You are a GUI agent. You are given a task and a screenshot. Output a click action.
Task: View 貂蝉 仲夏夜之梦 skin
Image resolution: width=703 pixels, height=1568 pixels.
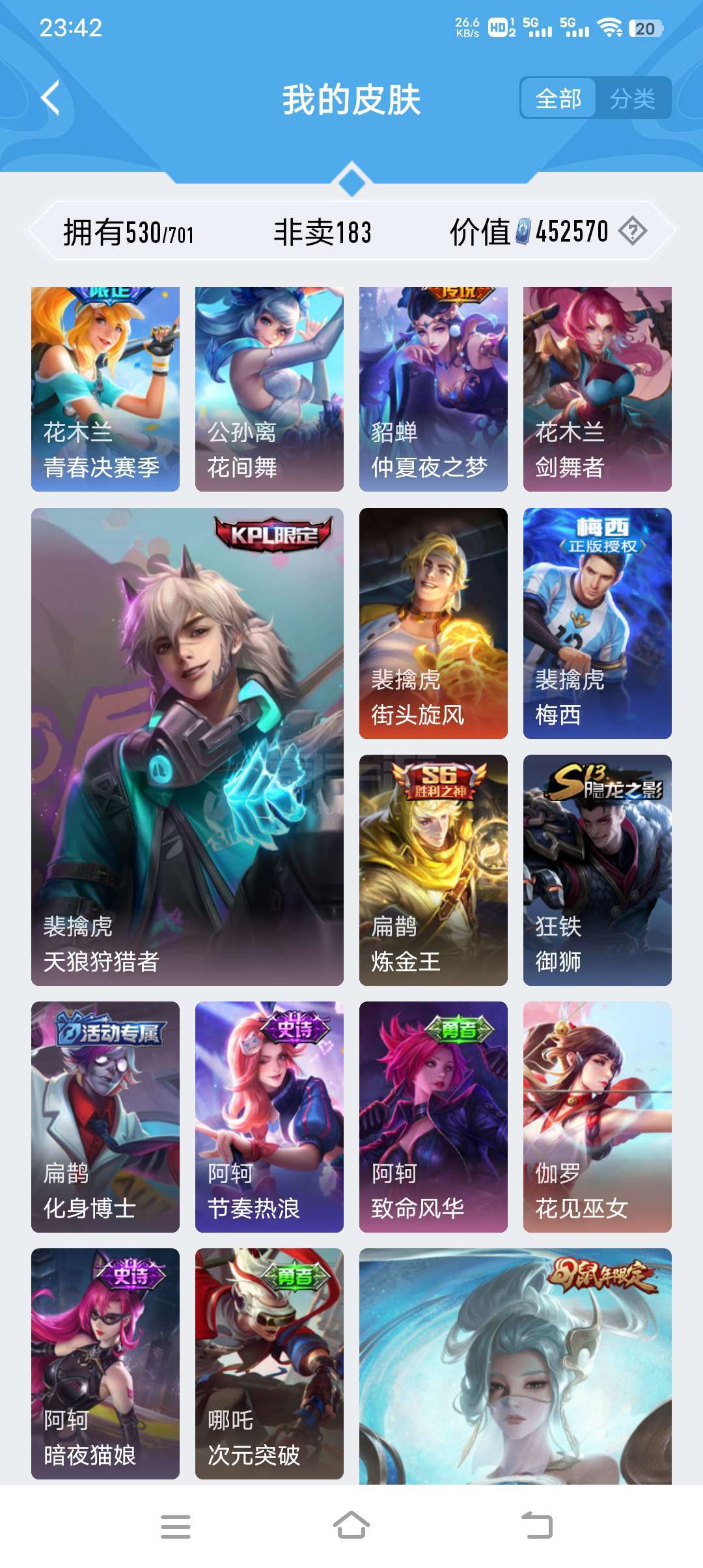434,389
